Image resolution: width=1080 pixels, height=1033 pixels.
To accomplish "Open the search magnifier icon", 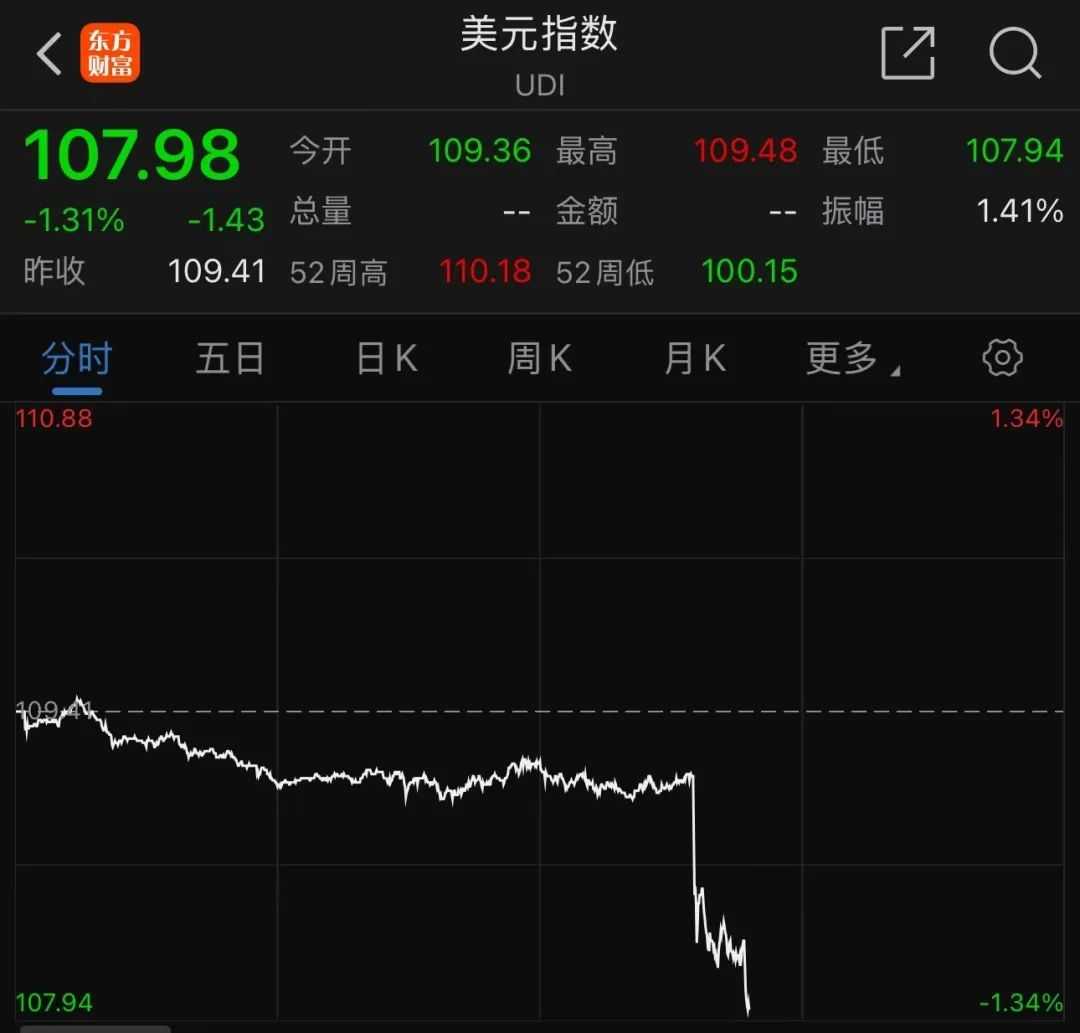I will tap(1014, 53).
